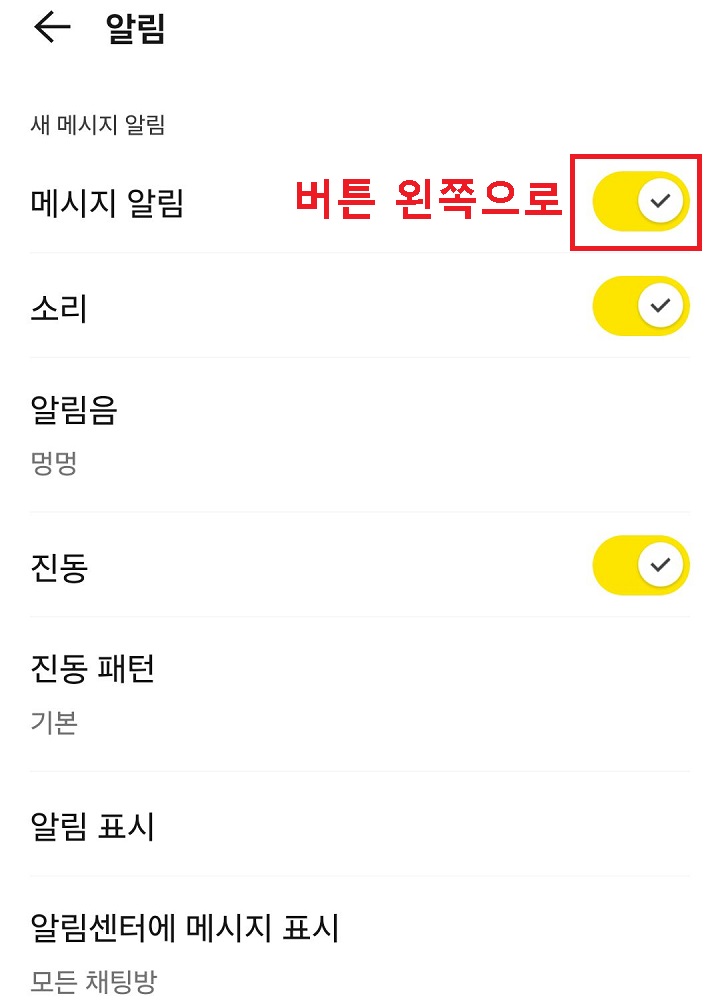Tap the back arrow to exit notification settings
This screenshot has width=720, height=1007.
click(52, 29)
